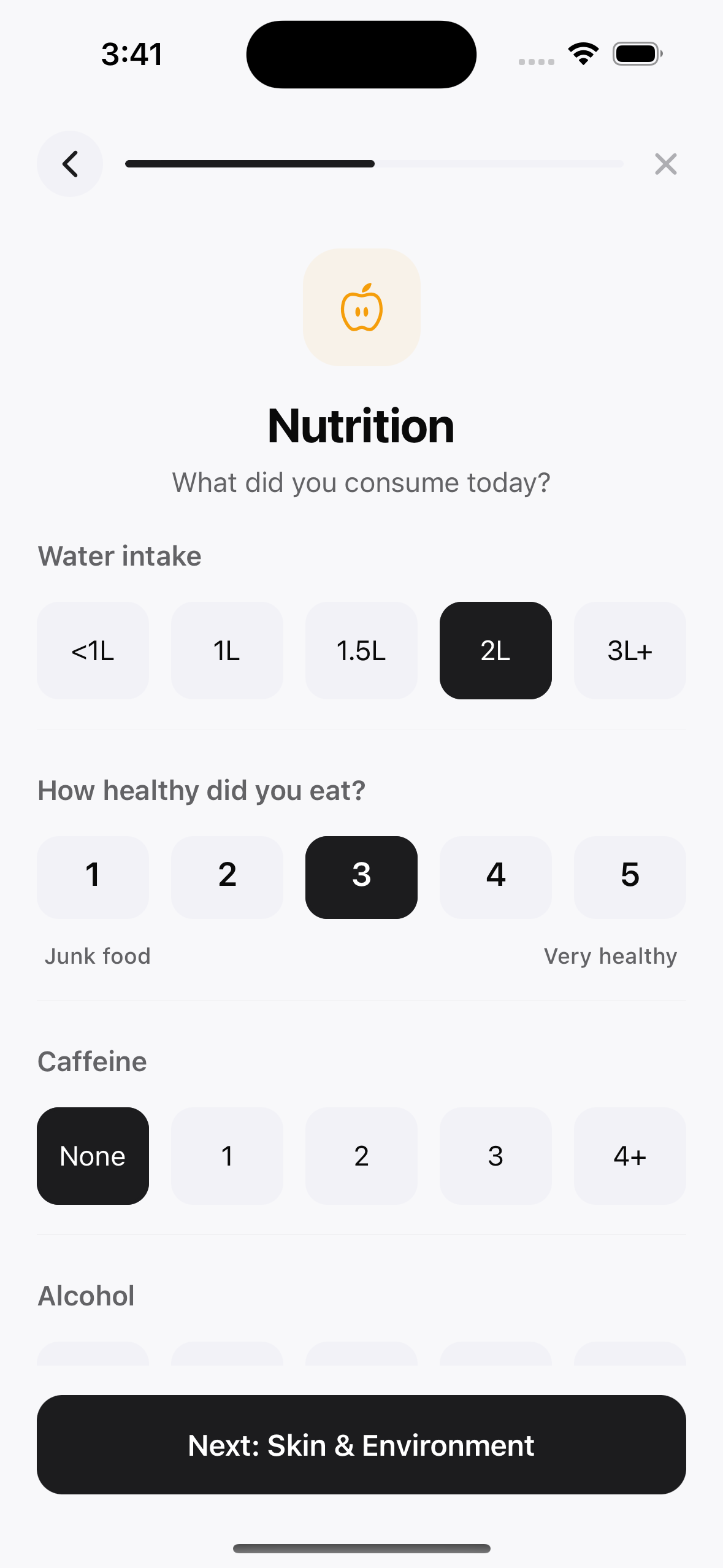Screen dimensions: 723x1568
Task: Tap Next: Skin & Environment button
Action: 361,1445
